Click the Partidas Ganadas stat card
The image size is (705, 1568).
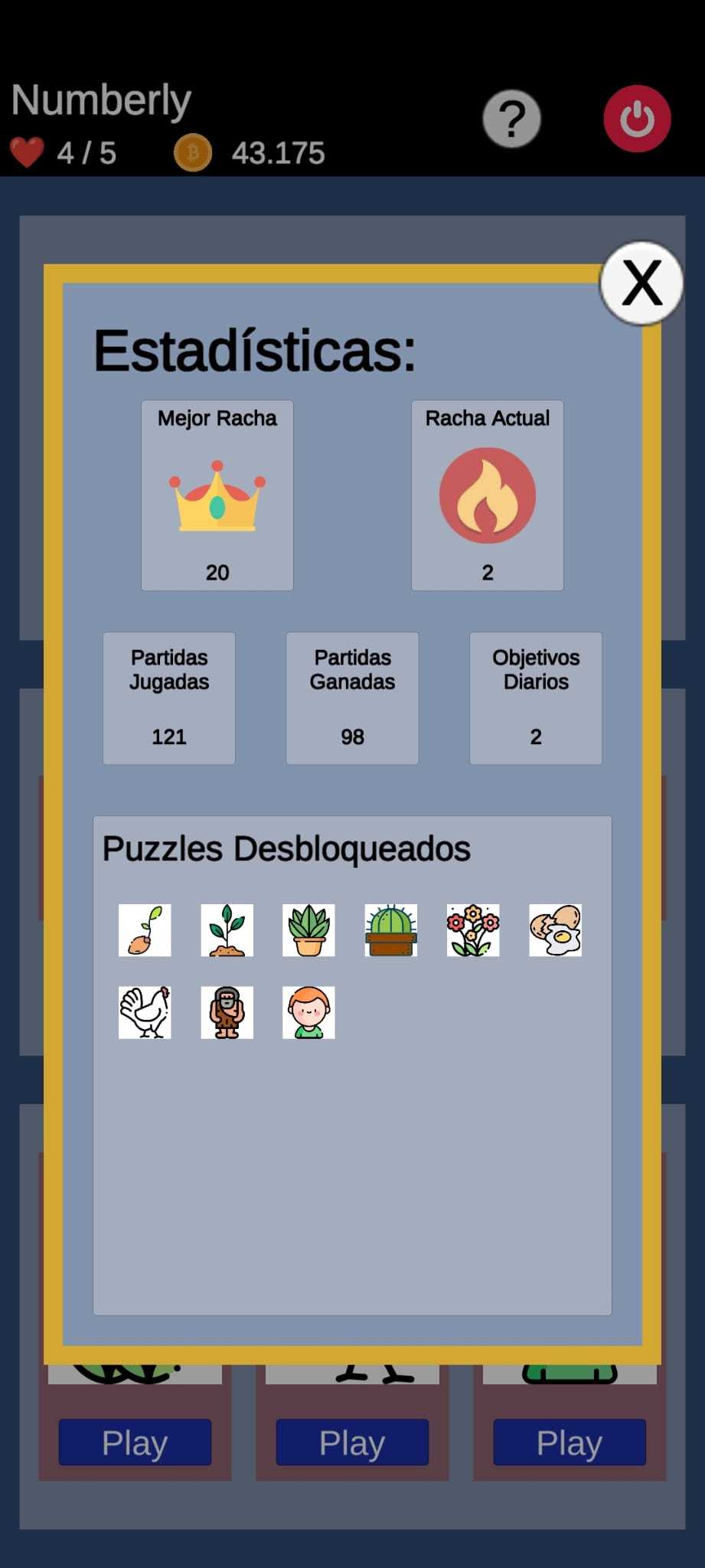pyautogui.click(x=352, y=697)
